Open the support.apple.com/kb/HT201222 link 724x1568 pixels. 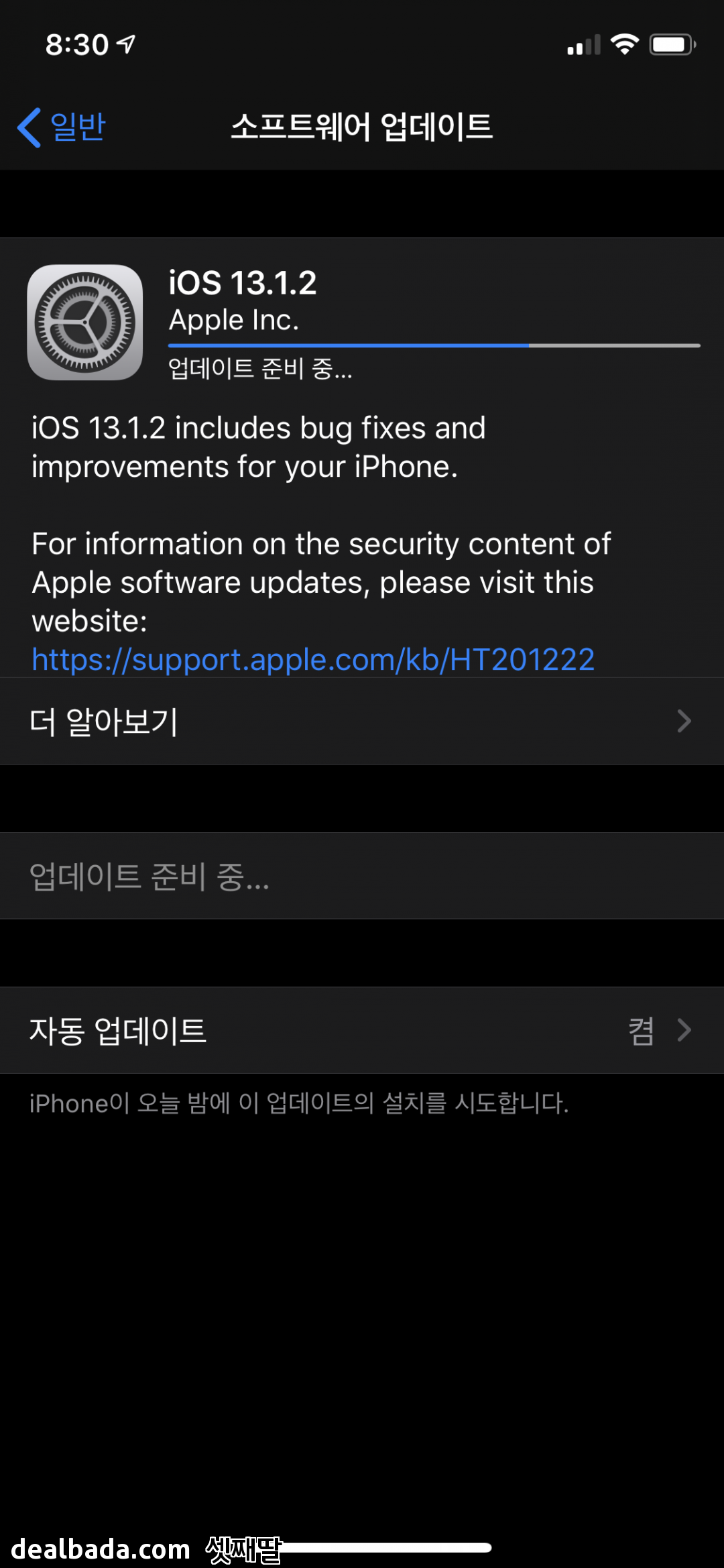pos(313,659)
